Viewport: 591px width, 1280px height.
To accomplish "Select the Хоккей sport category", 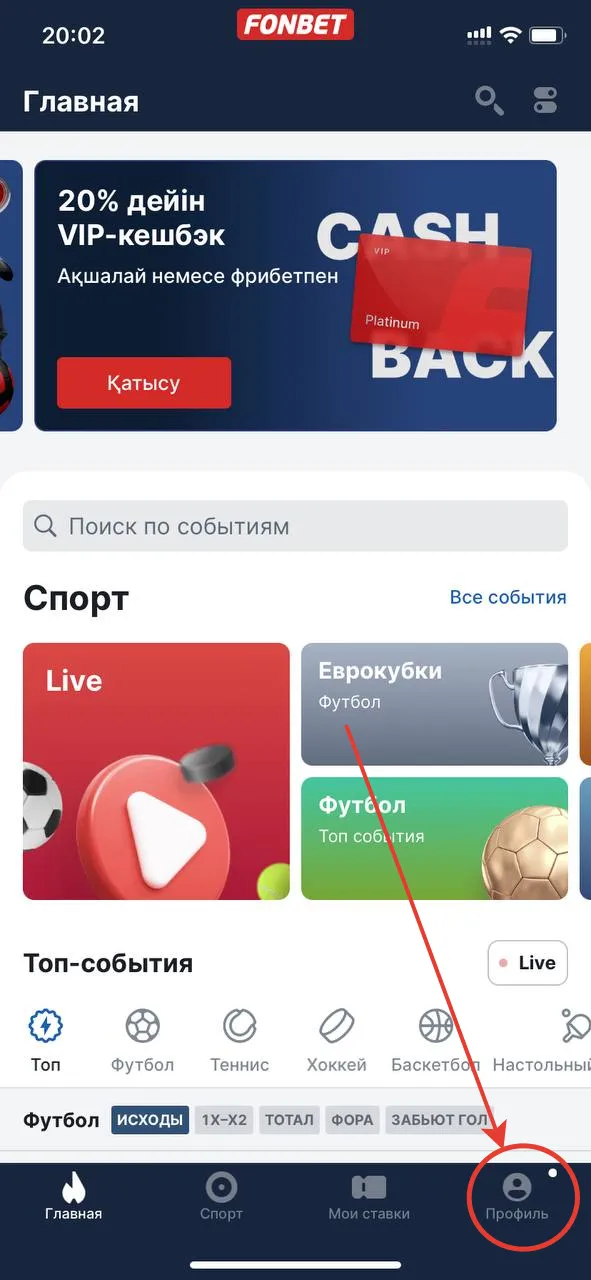I will (x=337, y=1040).
